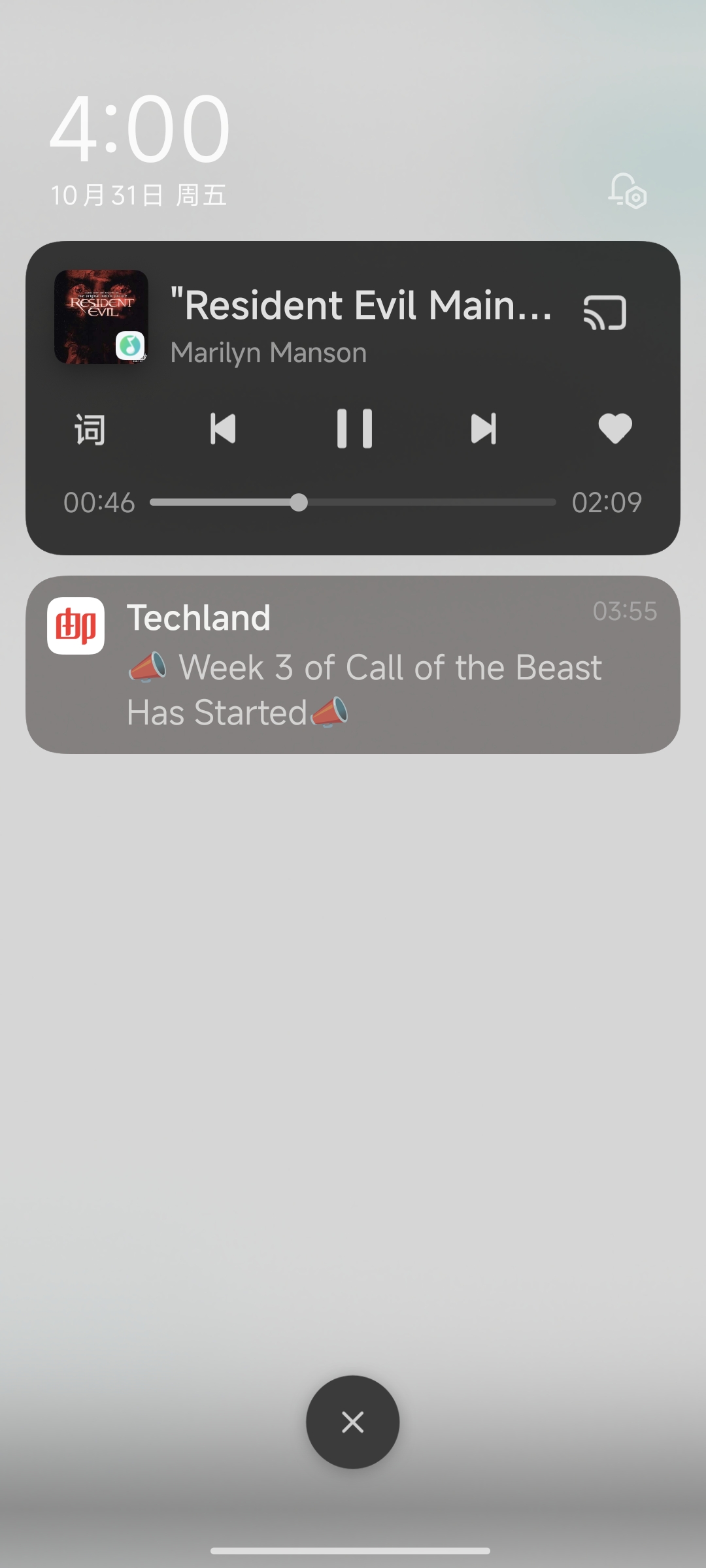706x1568 pixels.
Task: Open notification settings bell icon
Action: (627, 191)
